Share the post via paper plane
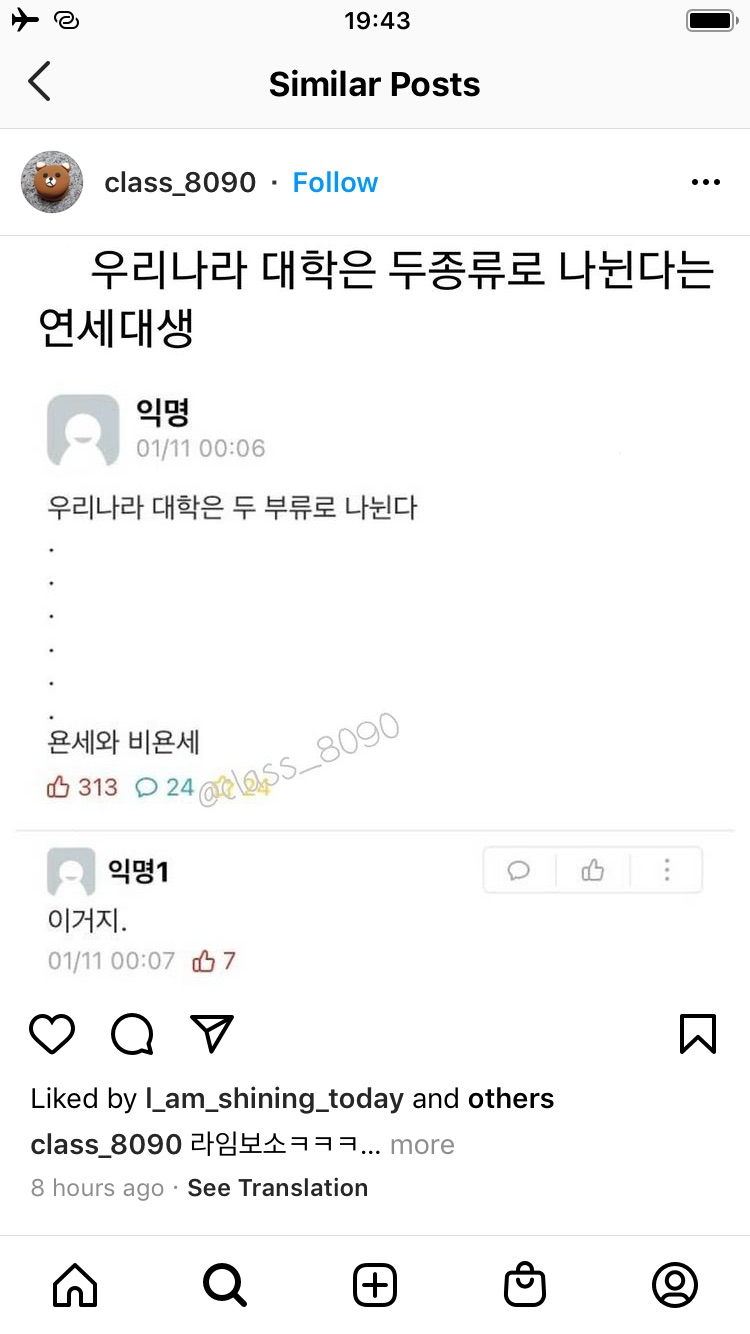750x1334 pixels. pos(212,1034)
